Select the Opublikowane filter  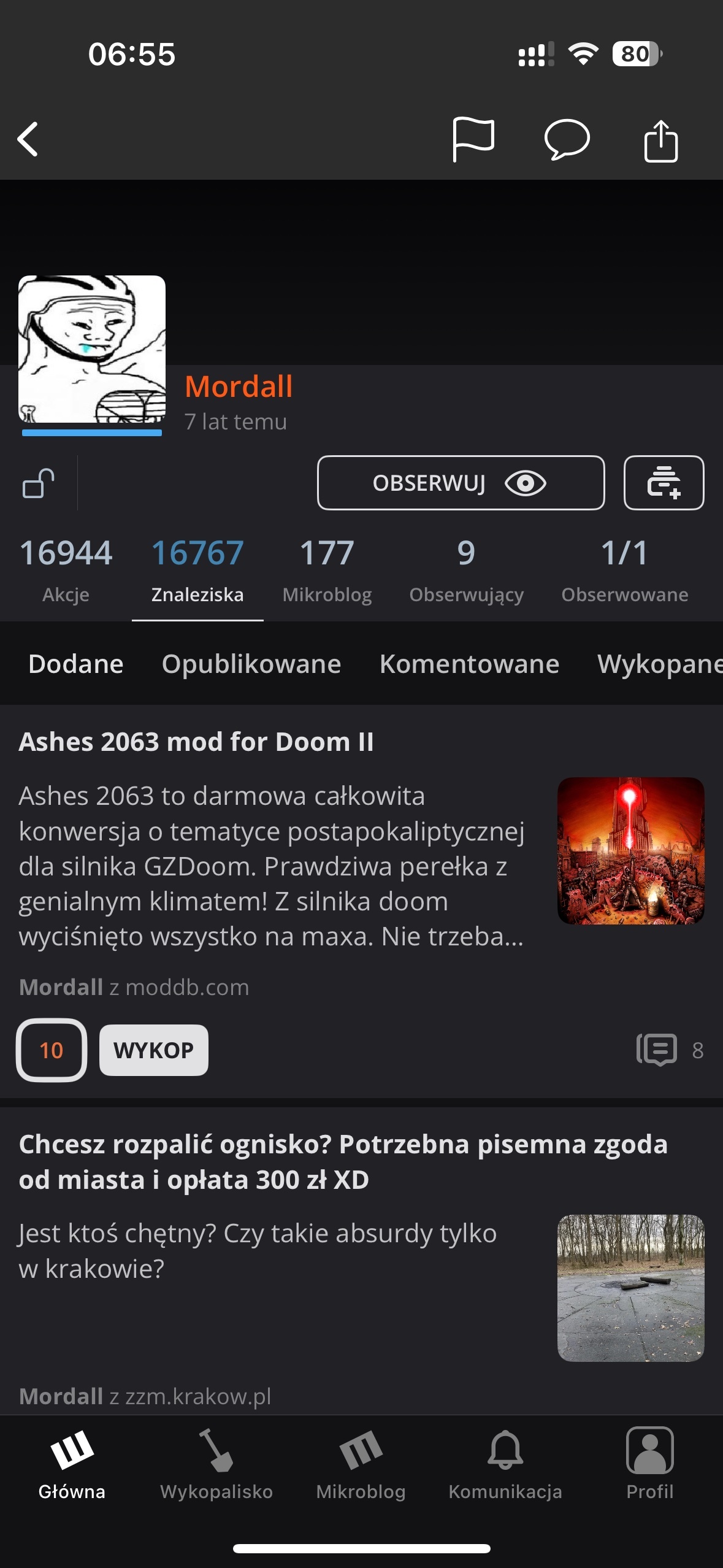(x=251, y=664)
